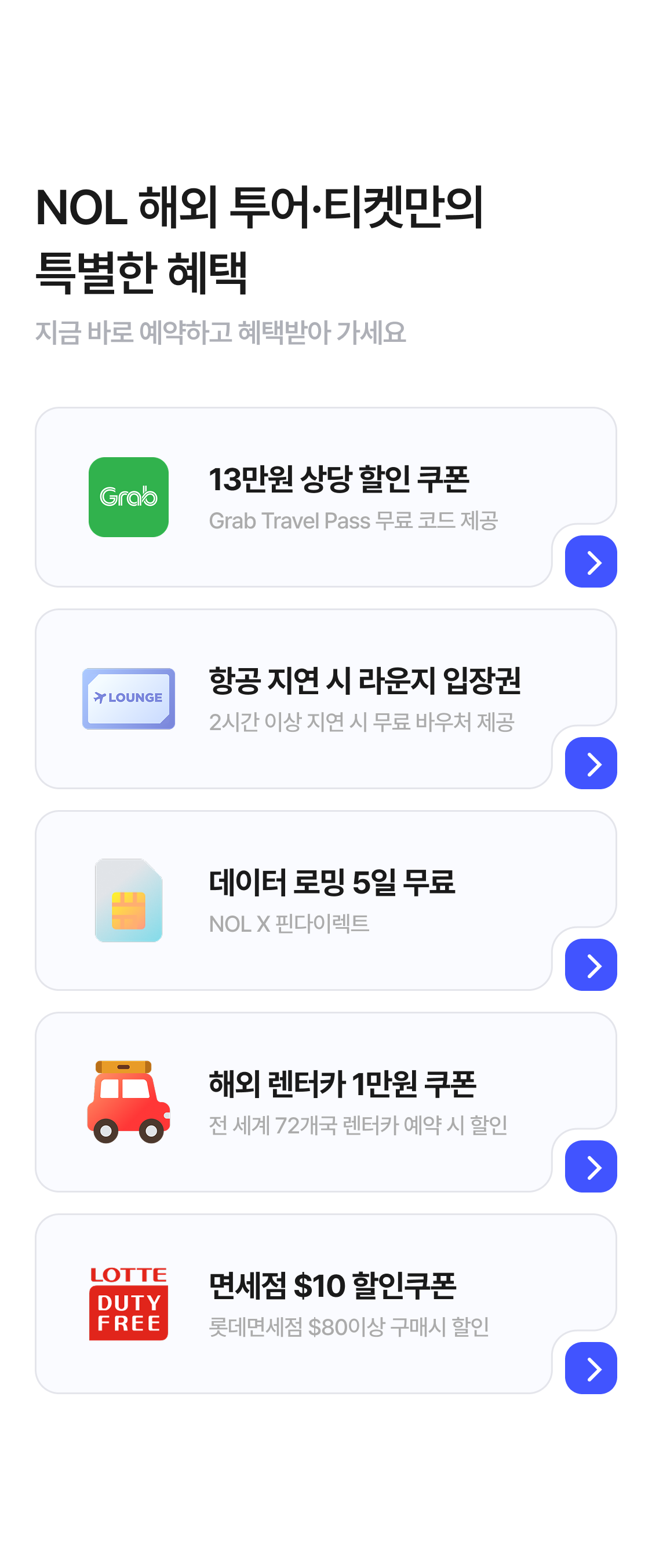Tap the 면세점 $10 할인쿠폰 card

pyautogui.click(x=325, y=1303)
